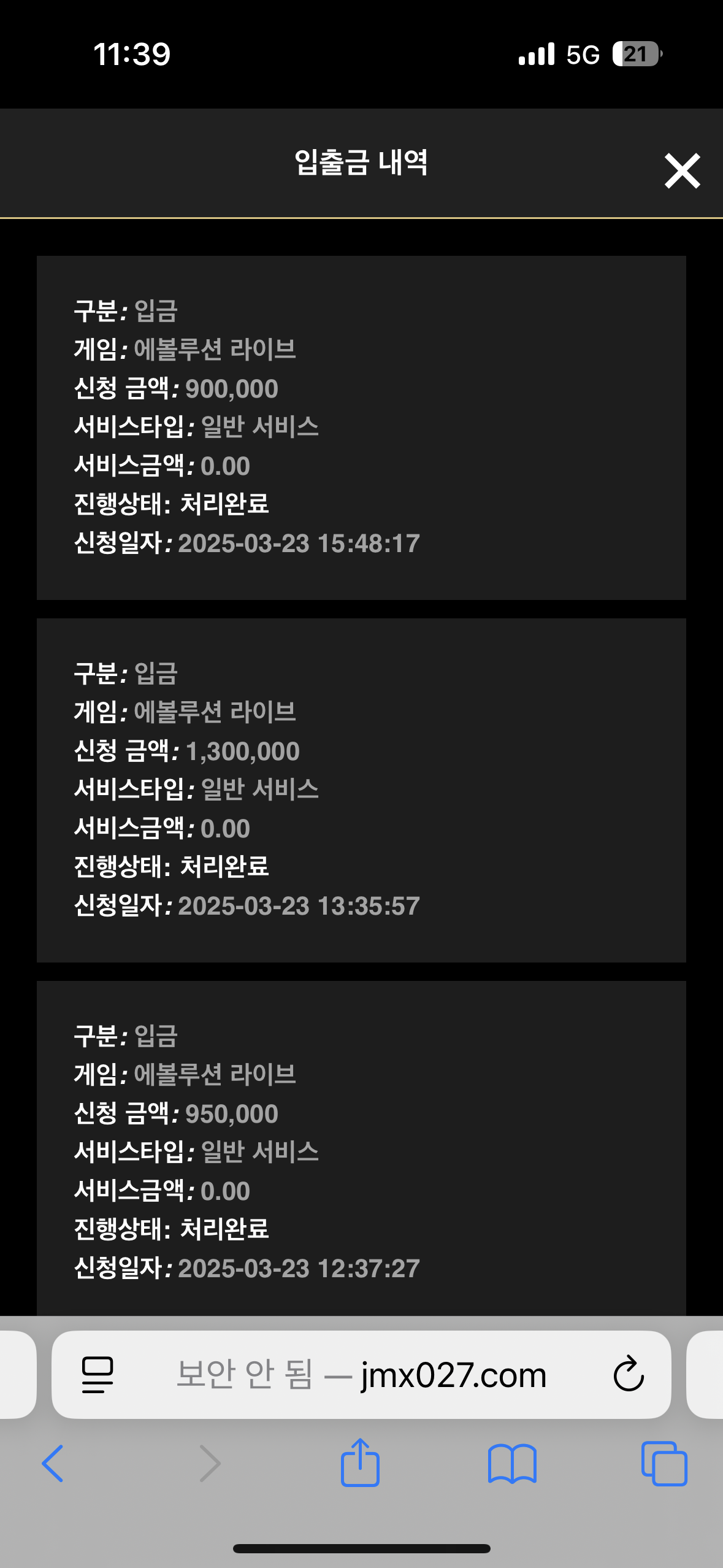Go back to the previous page
723x1568 pixels.
tap(53, 1463)
